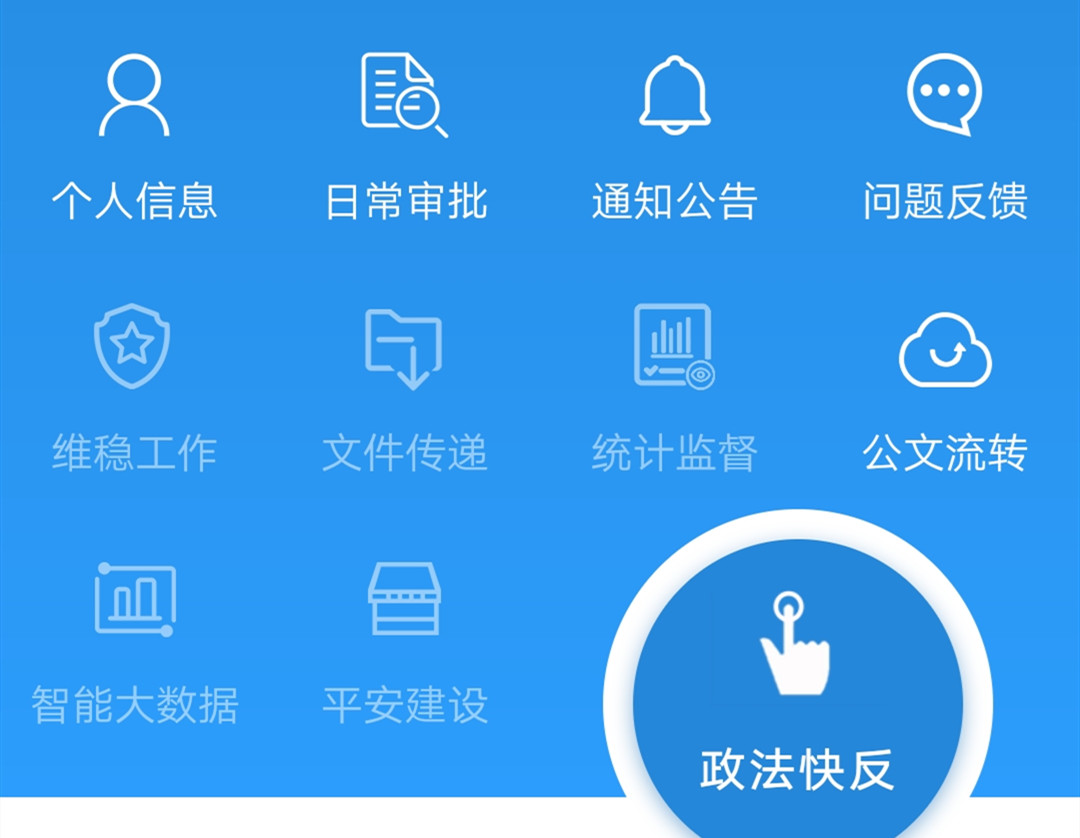Screen dimensions: 1080x838
Task: Open 文件传递 file transfer
Action: (405, 388)
